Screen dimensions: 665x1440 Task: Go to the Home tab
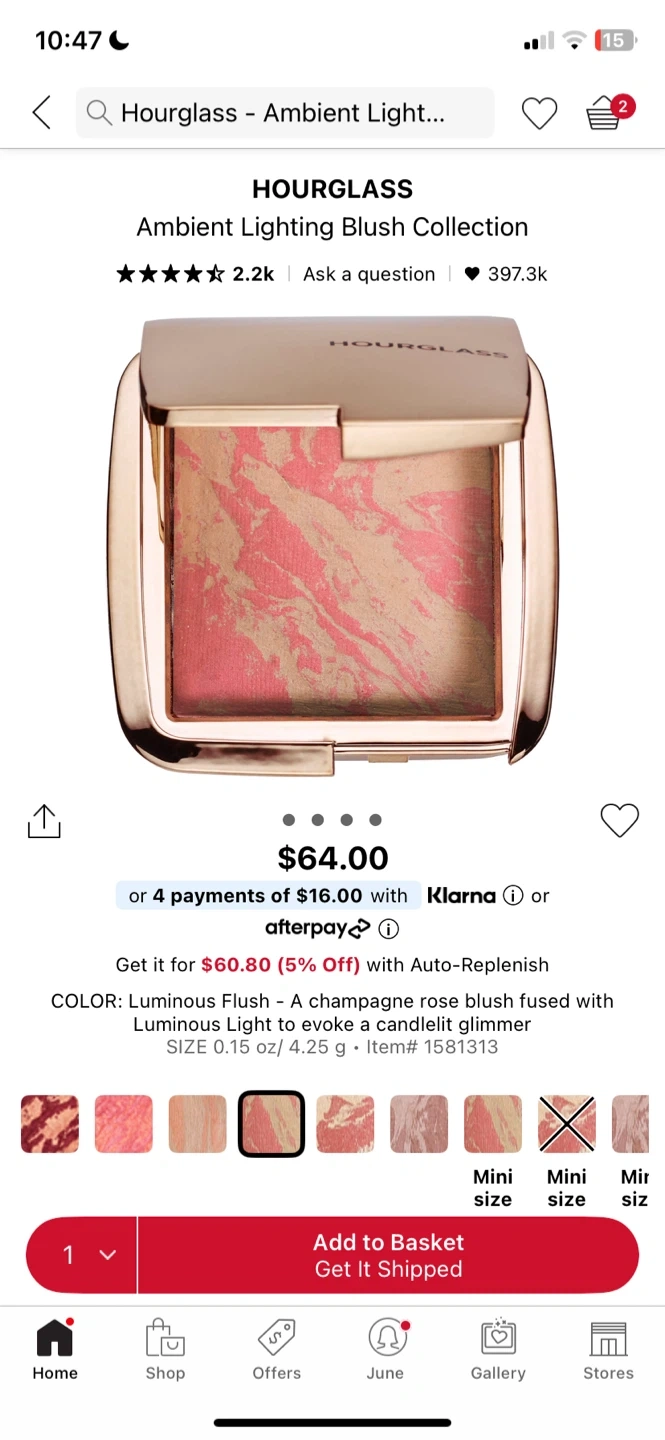(x=55, y=1349)
